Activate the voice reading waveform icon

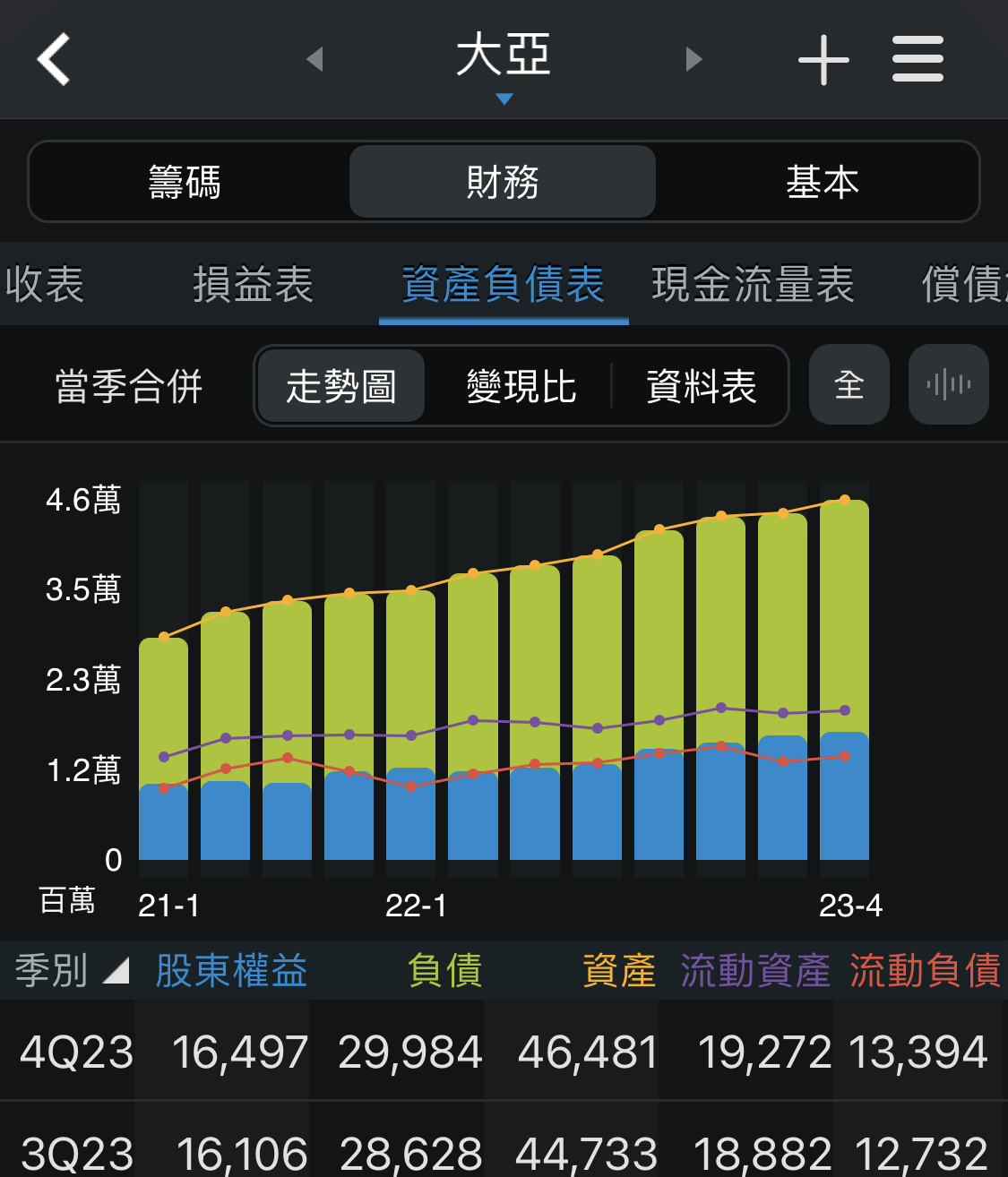point(948,385)
